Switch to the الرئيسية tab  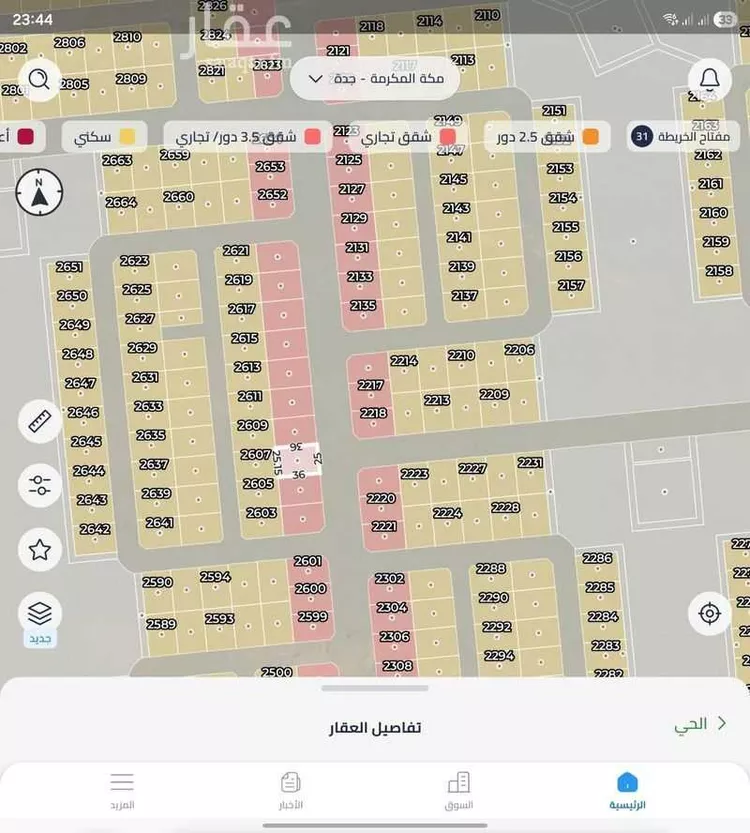coord(627,789)
